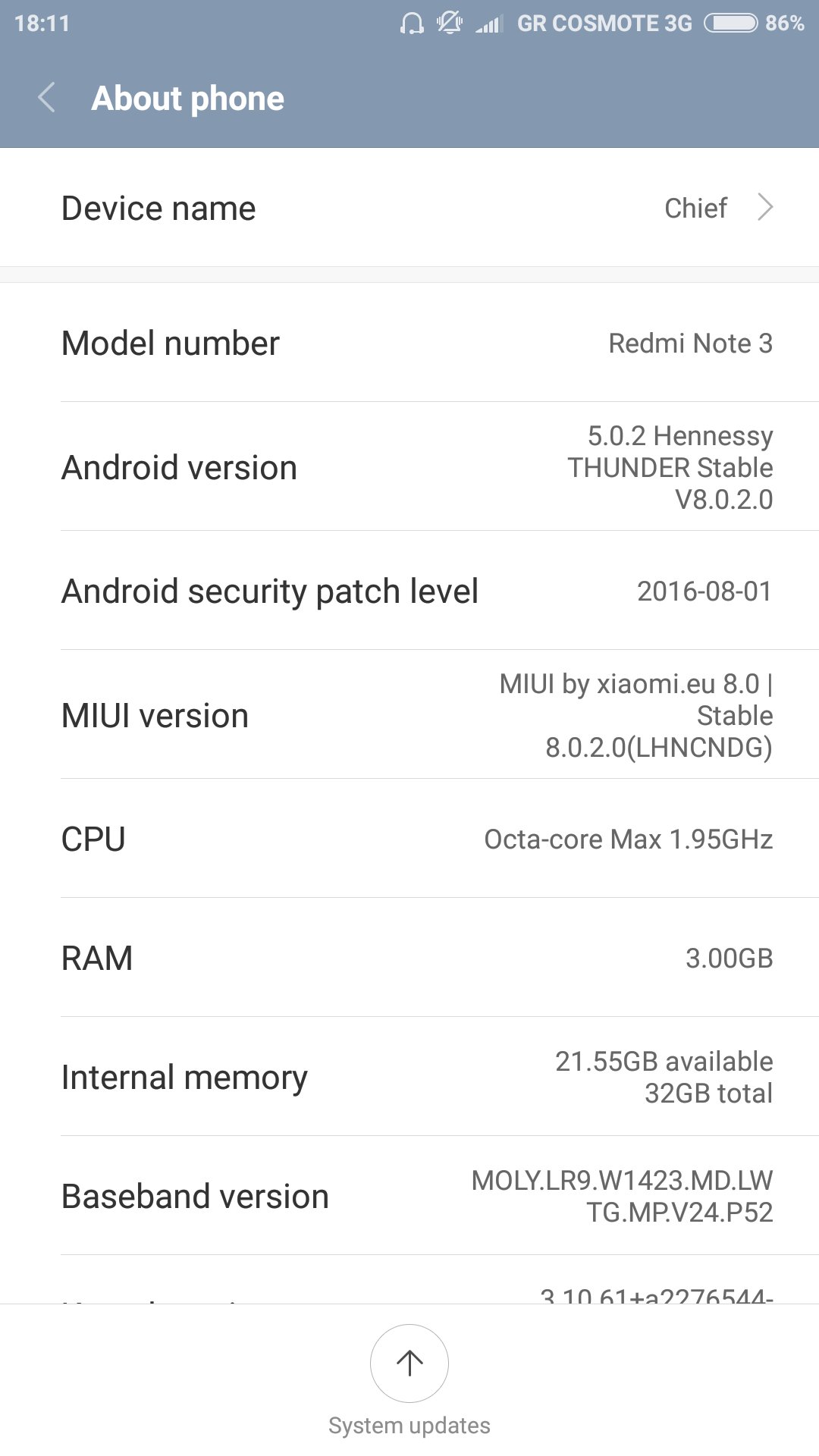Tap the System updates button

coord(409,1364)
